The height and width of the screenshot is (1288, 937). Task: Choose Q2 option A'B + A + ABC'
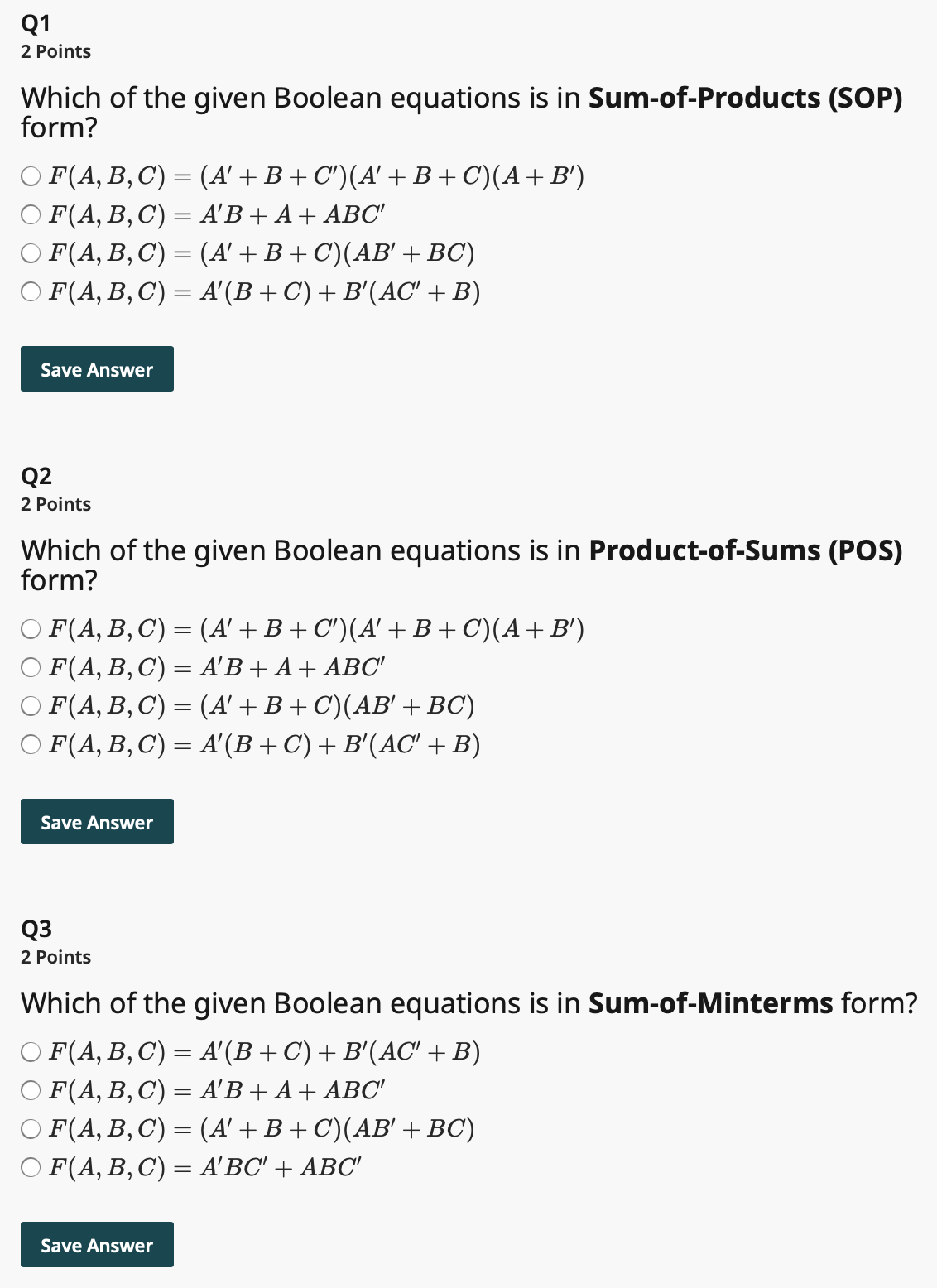click(x=31, y=667)
